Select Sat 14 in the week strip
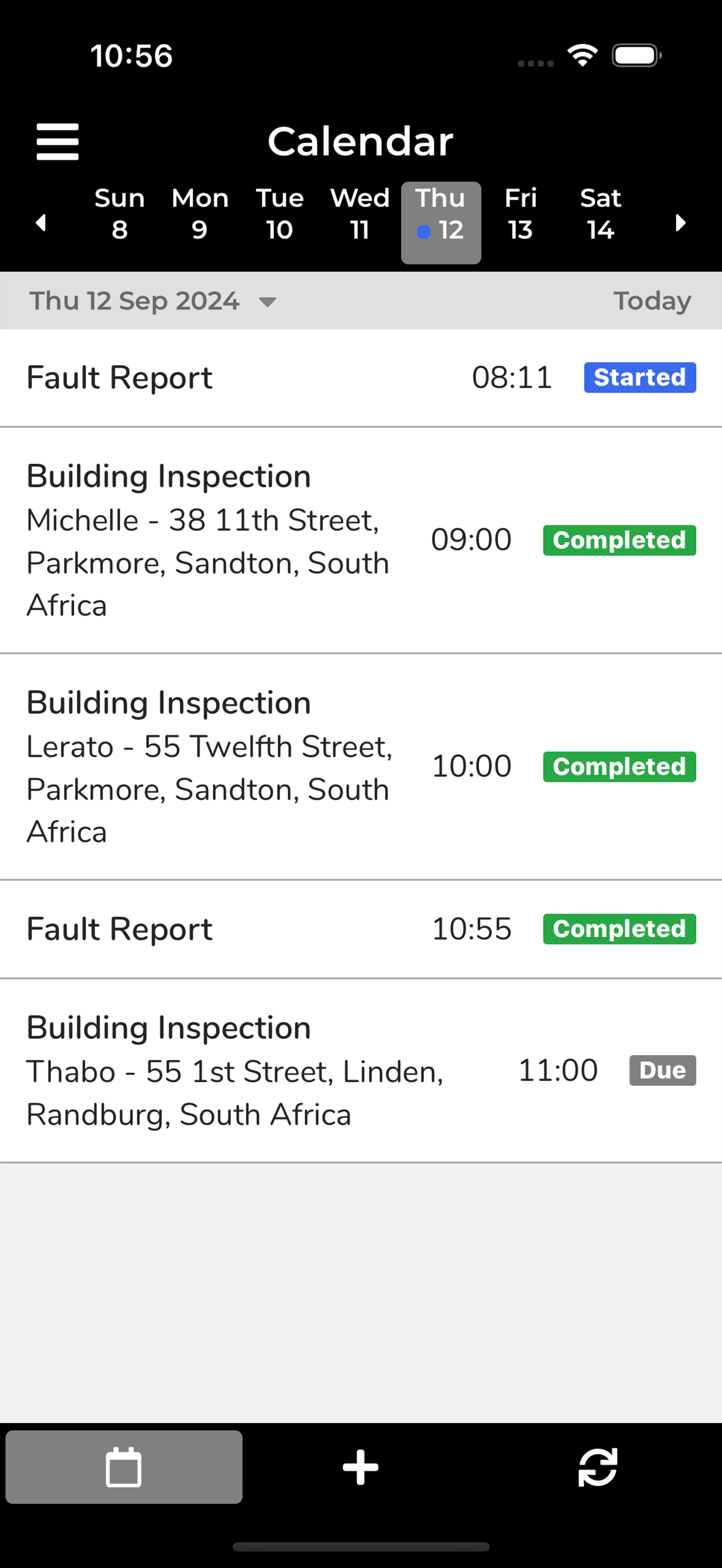The width and height of the screenshot is (722, 1568). (x=600, y=214)
